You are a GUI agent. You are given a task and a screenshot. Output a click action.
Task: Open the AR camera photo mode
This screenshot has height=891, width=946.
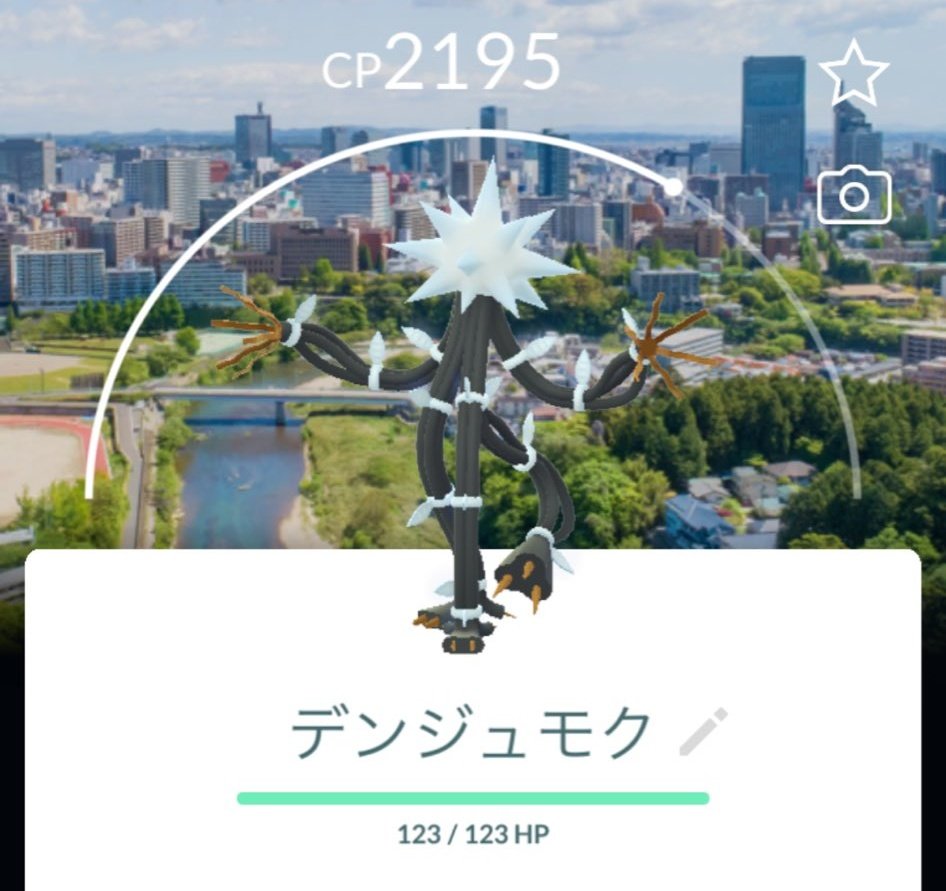[853, 195]
